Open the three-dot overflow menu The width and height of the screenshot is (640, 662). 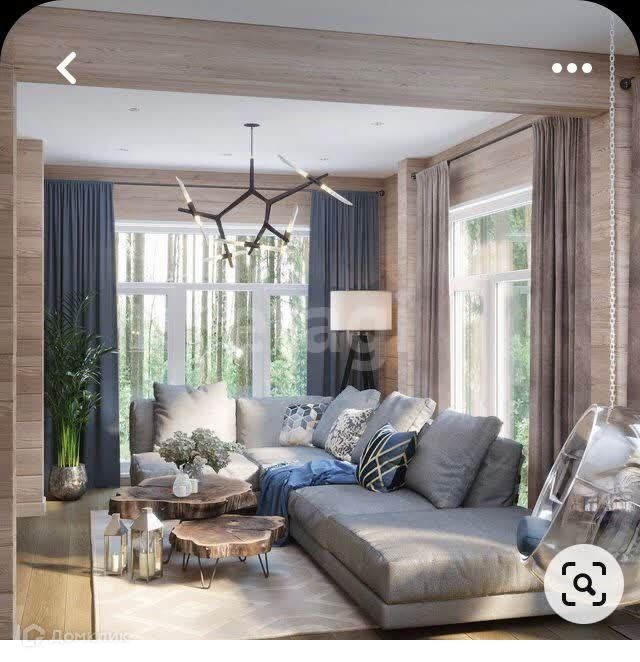(x=572, y=68)
